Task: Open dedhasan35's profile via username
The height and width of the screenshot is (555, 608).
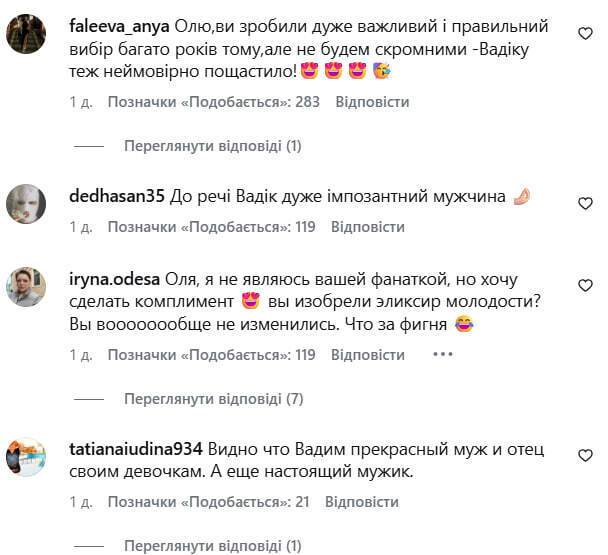Action: [x=117, y=196]
